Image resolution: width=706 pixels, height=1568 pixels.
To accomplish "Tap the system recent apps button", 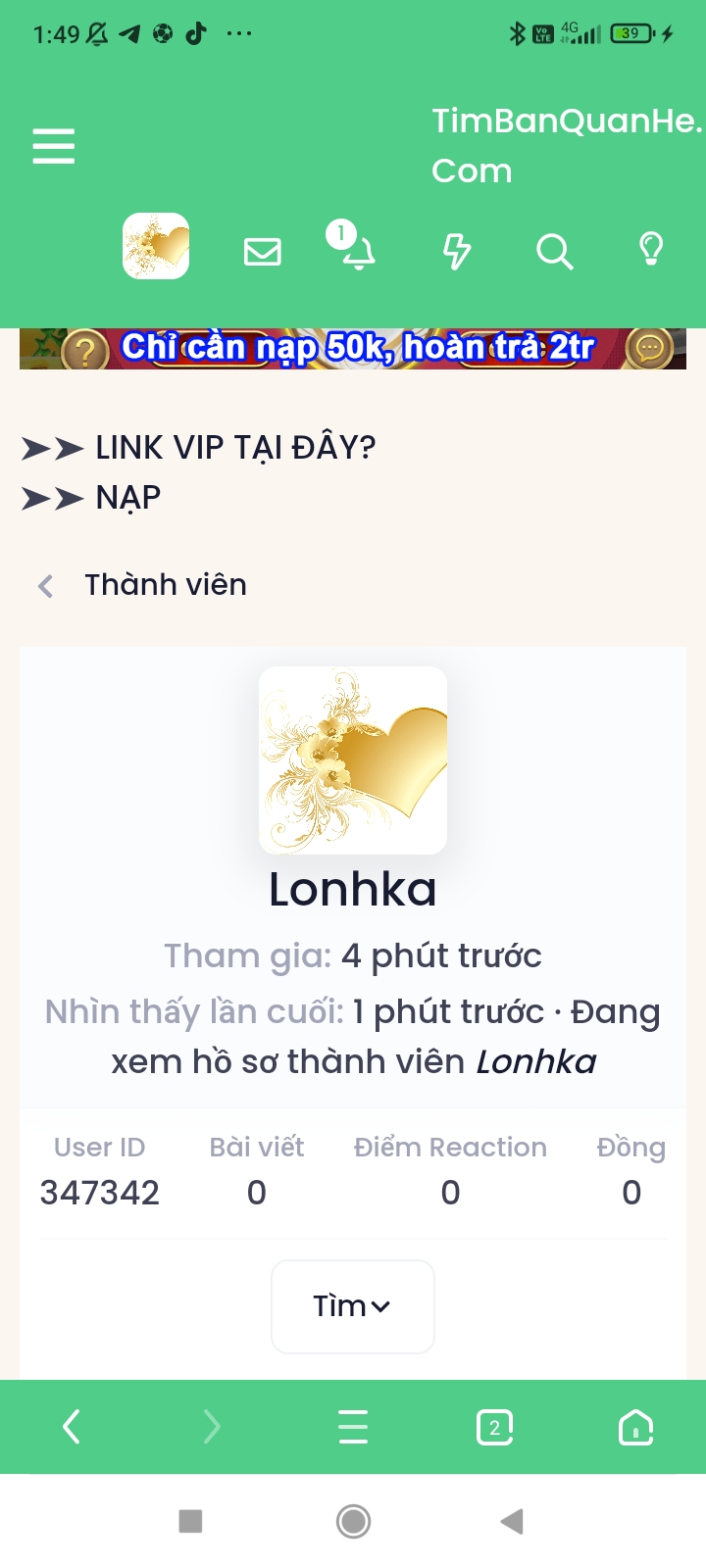I will pos(190,1521).
